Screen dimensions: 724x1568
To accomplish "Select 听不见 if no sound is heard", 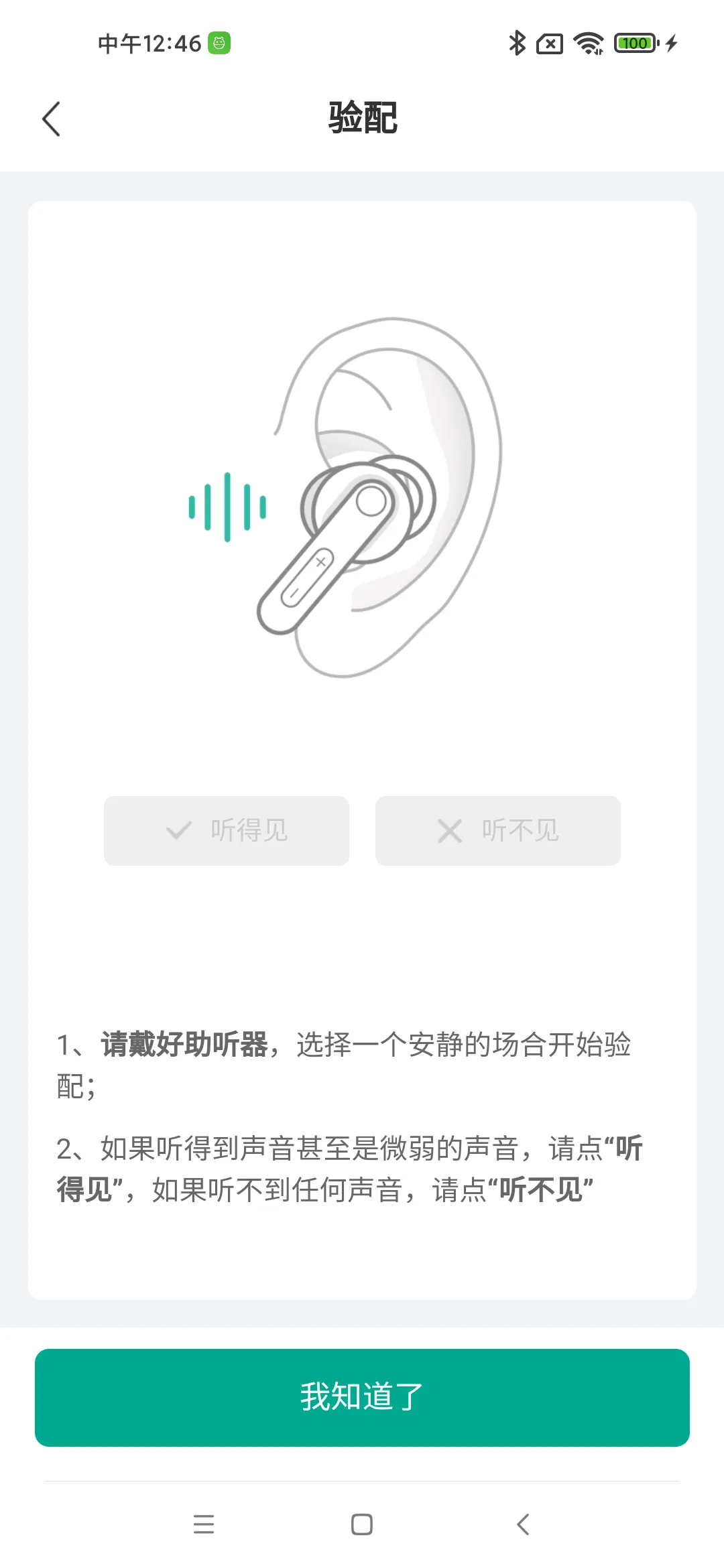I will click(497, 831).
